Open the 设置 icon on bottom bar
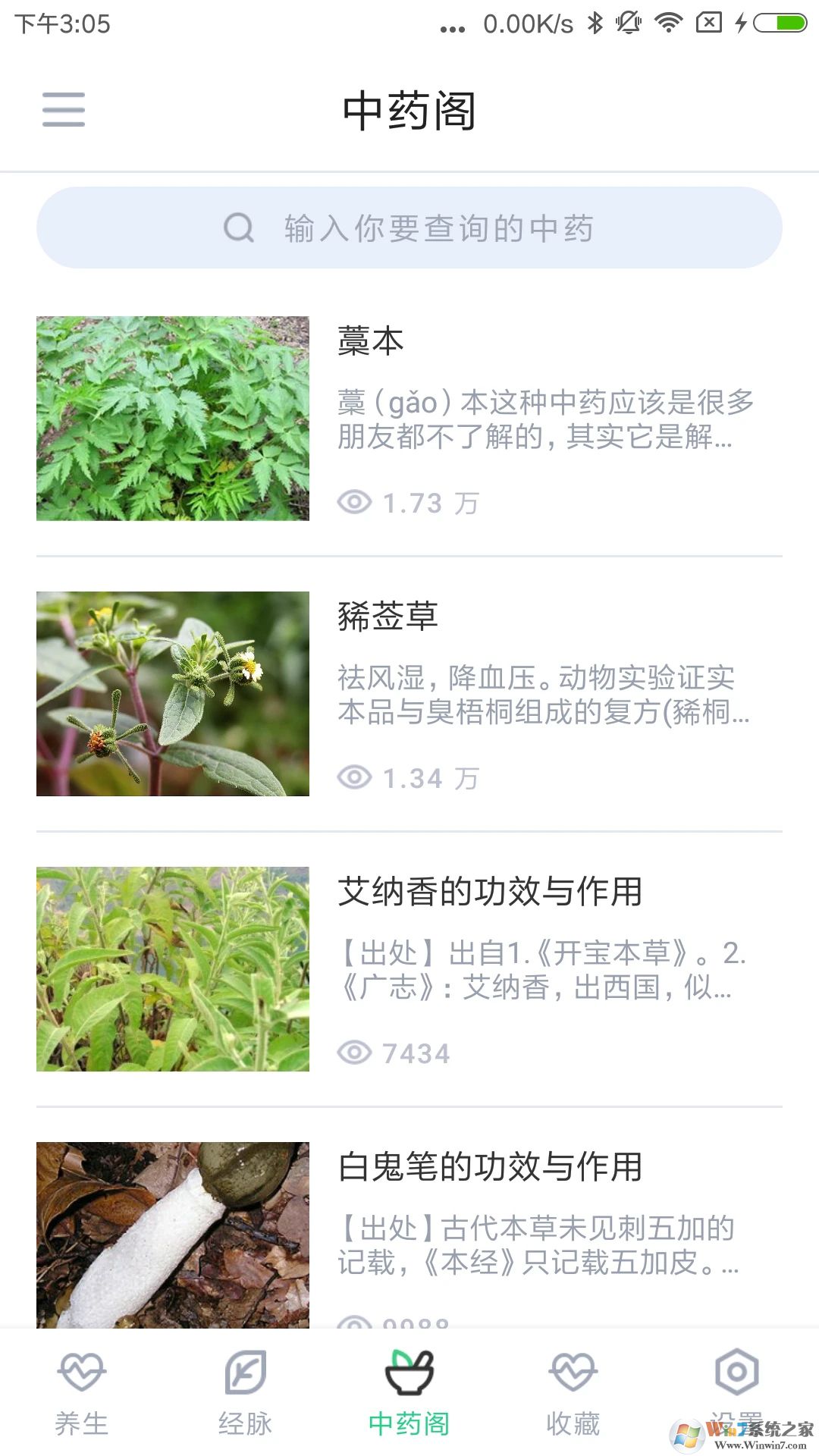The image size is (819, 1456). click(736, 1373)
